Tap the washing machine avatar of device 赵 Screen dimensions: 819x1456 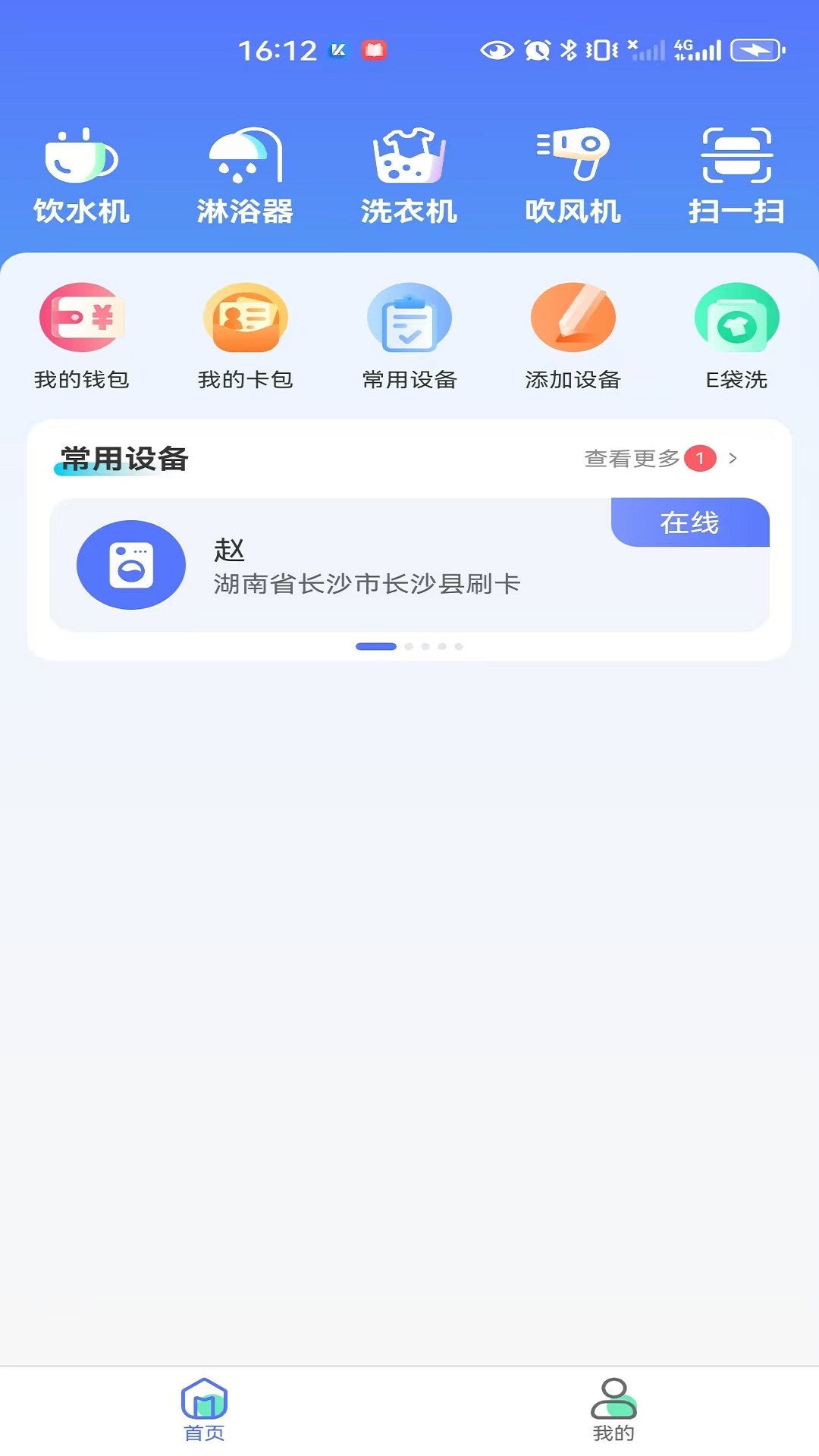130,566
